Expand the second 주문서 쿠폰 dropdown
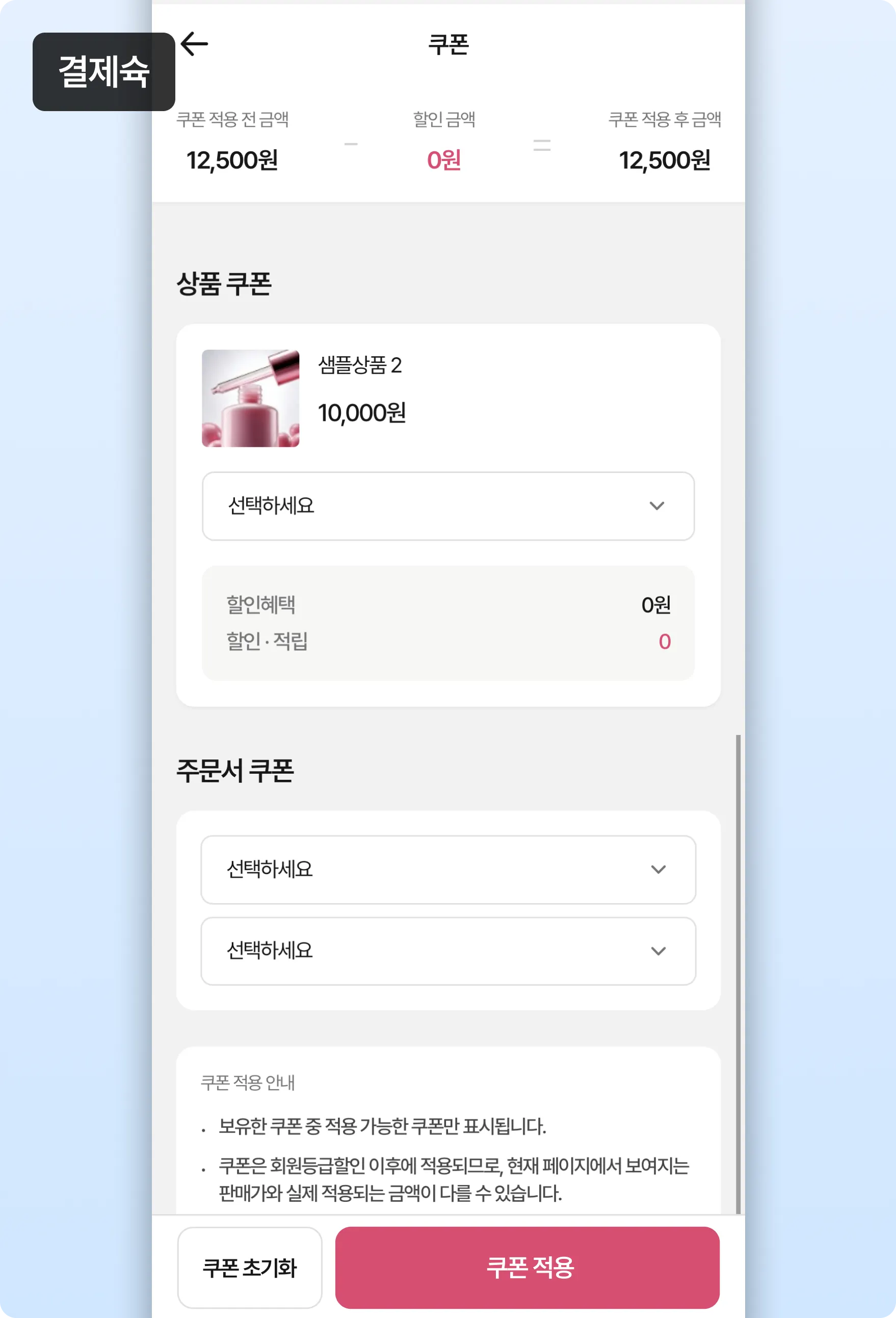The image size is (896, 1318). tap(448, 951)
